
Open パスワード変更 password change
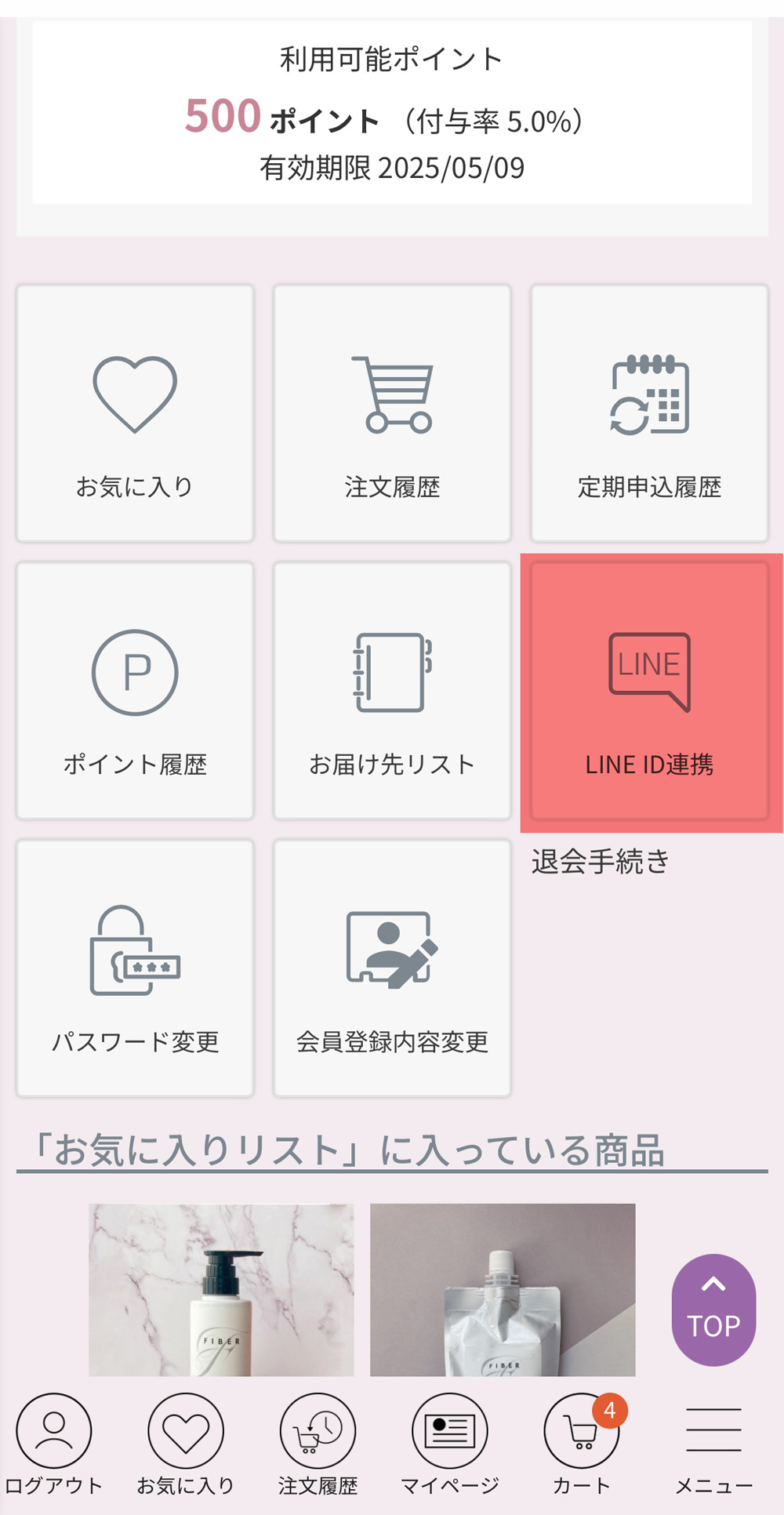[x=135, y=968]
